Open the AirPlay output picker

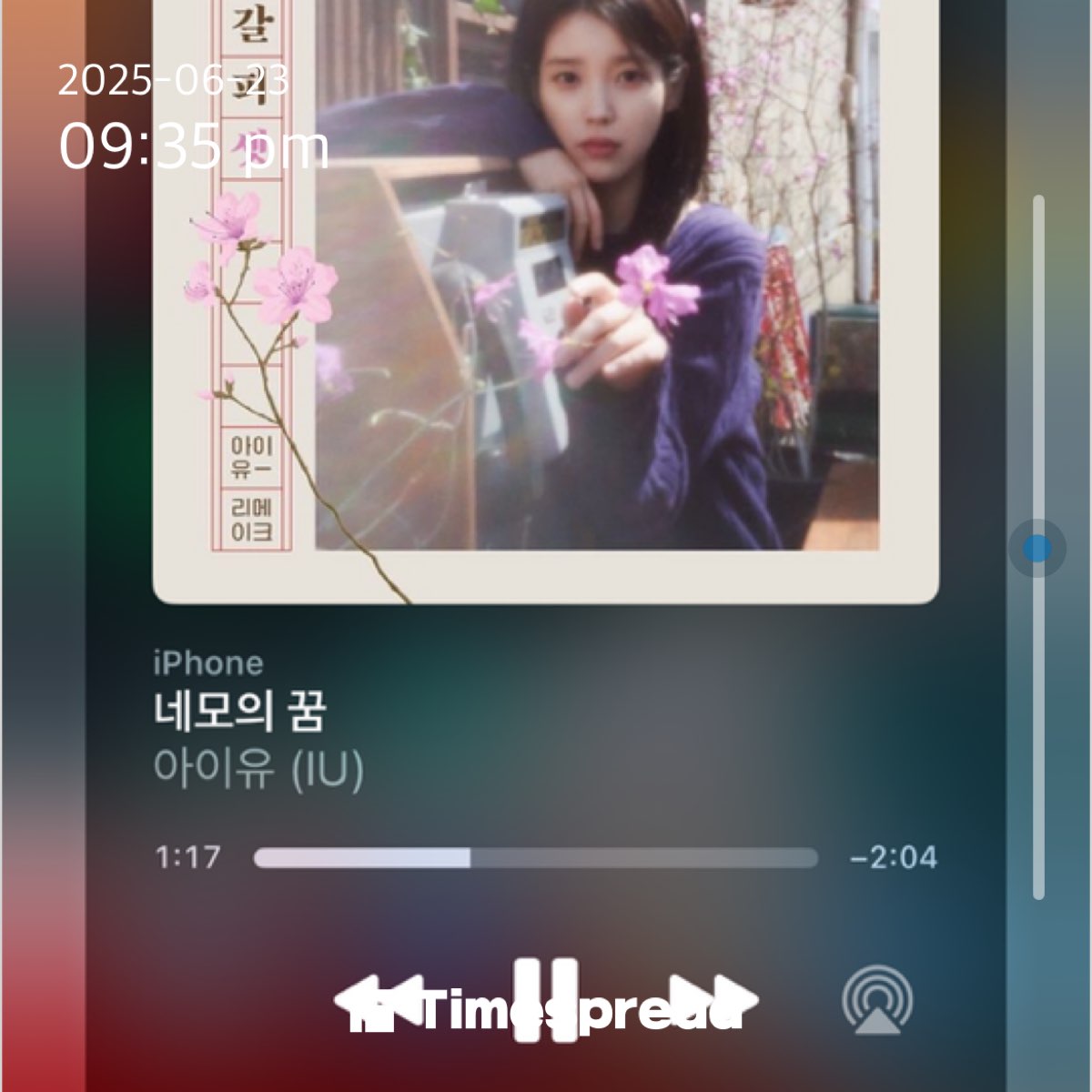[877, 1001]
